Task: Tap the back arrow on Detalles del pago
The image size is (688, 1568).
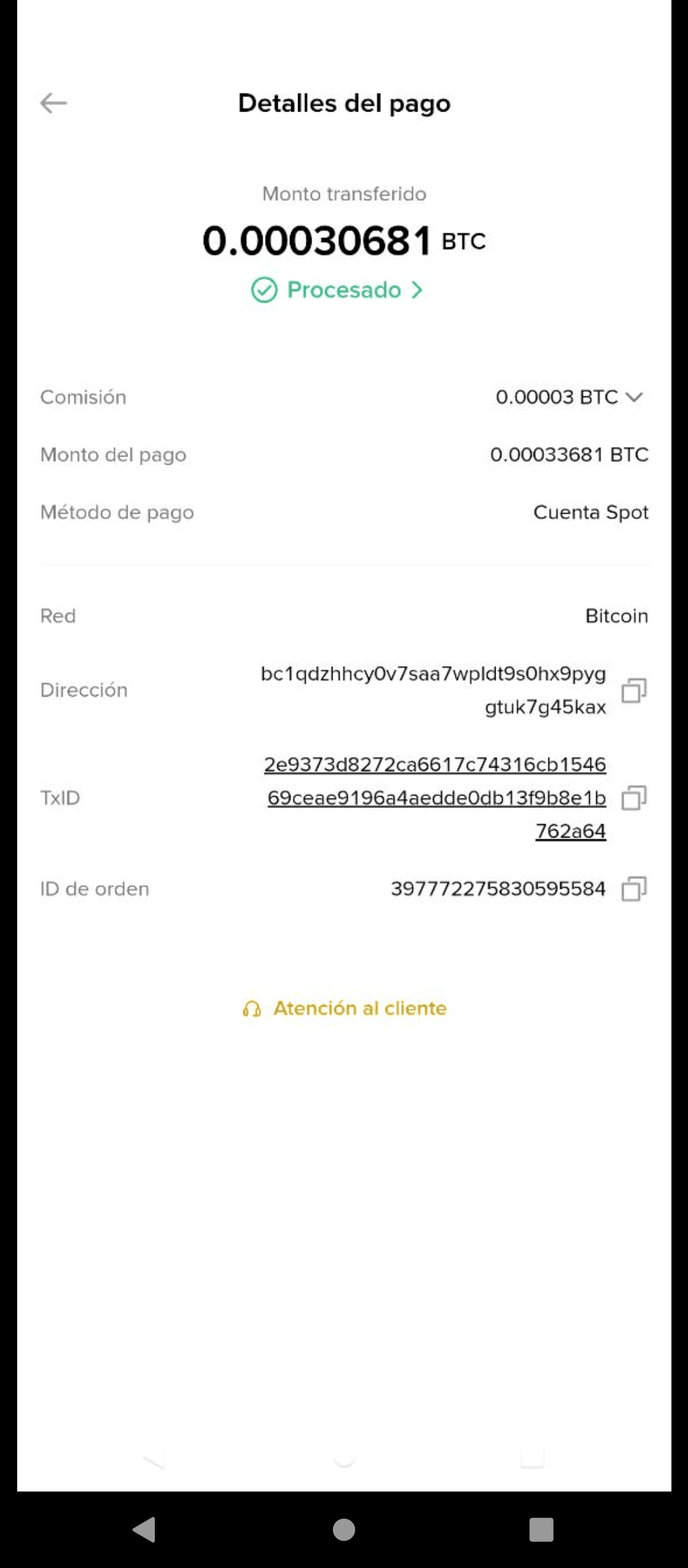Action: (x=53, y=102)
